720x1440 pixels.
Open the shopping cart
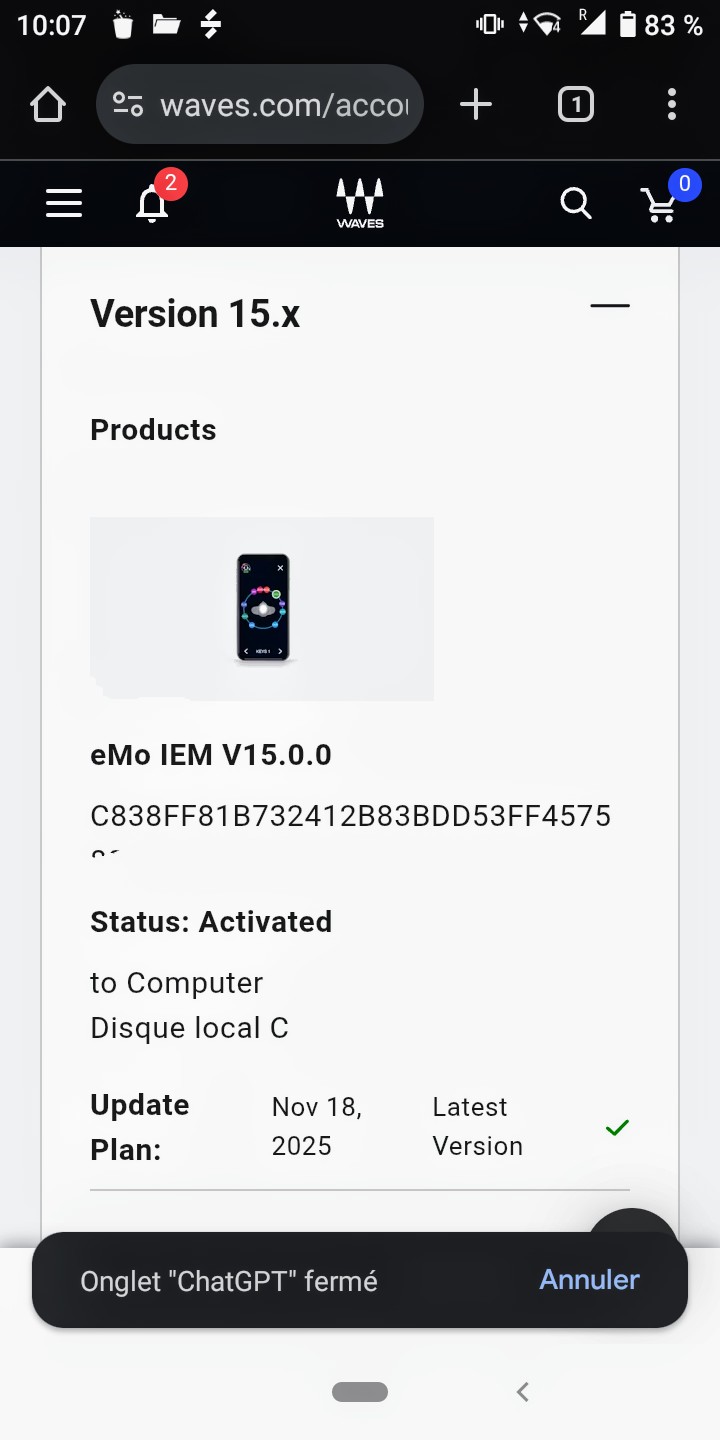[661, 204]
